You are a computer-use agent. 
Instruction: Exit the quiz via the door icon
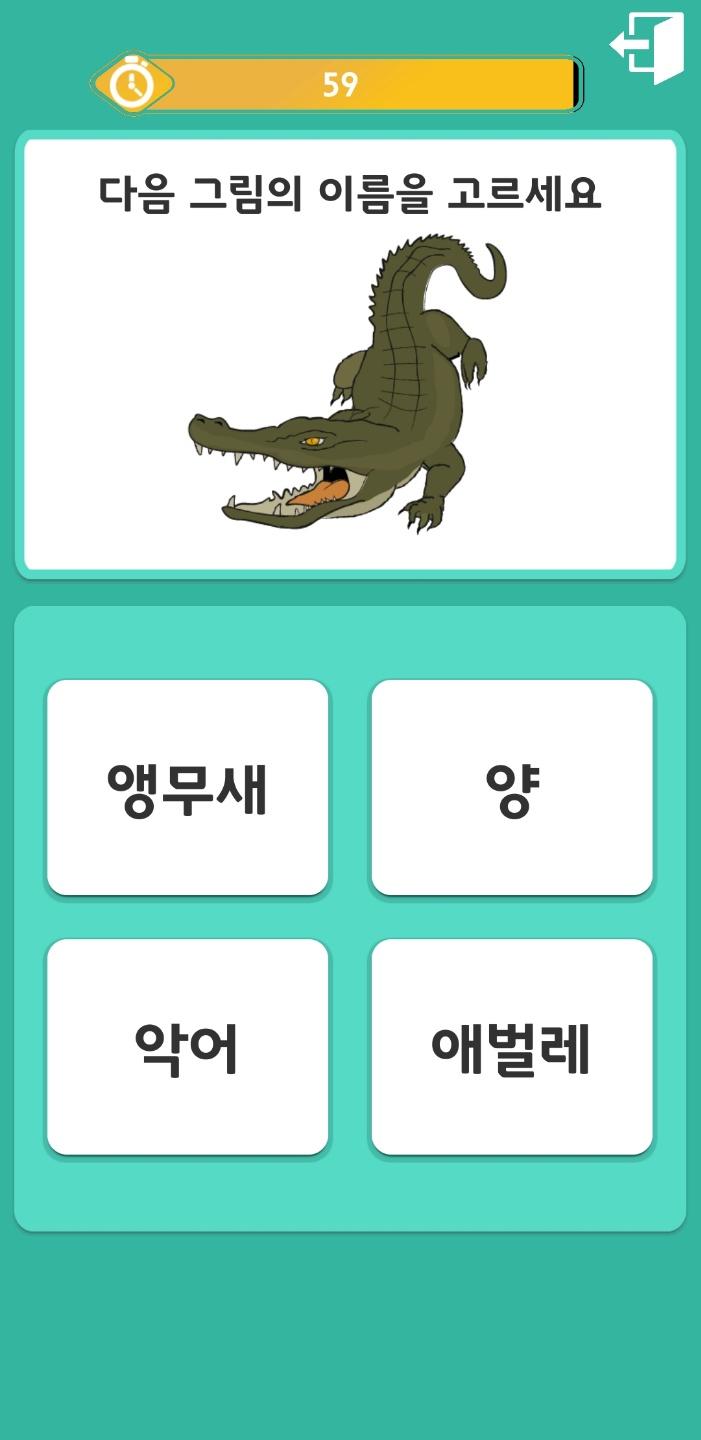pyautogui.click(x=647, y=47)
